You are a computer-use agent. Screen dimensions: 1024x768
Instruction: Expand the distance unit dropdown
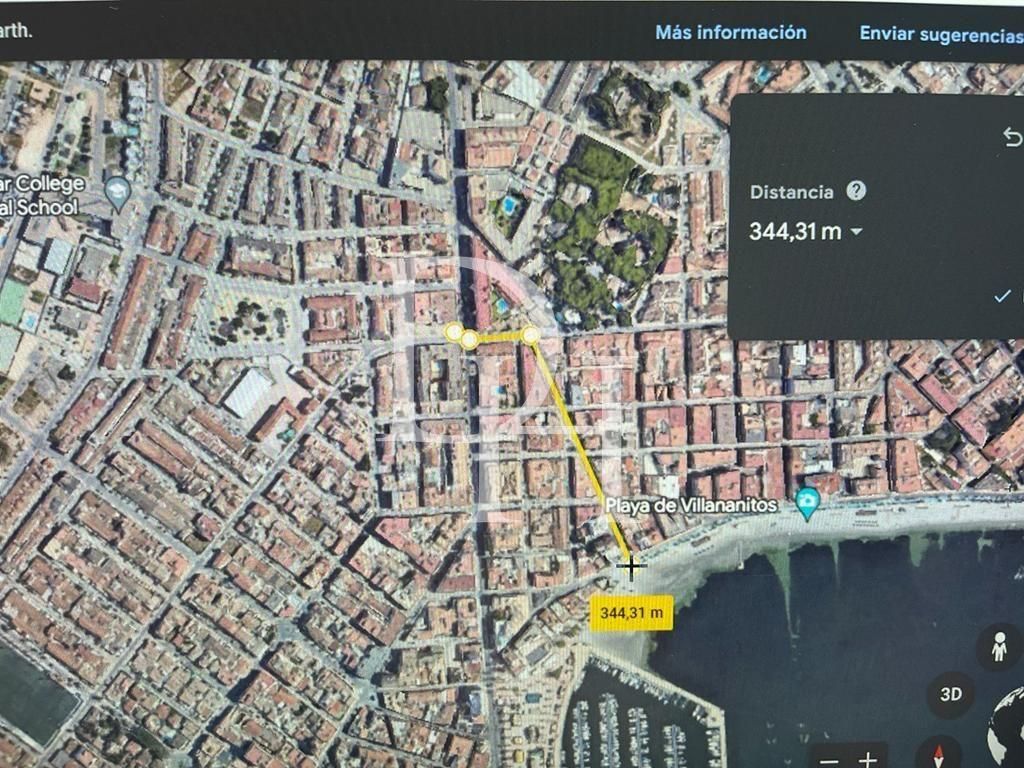[856, 232]
